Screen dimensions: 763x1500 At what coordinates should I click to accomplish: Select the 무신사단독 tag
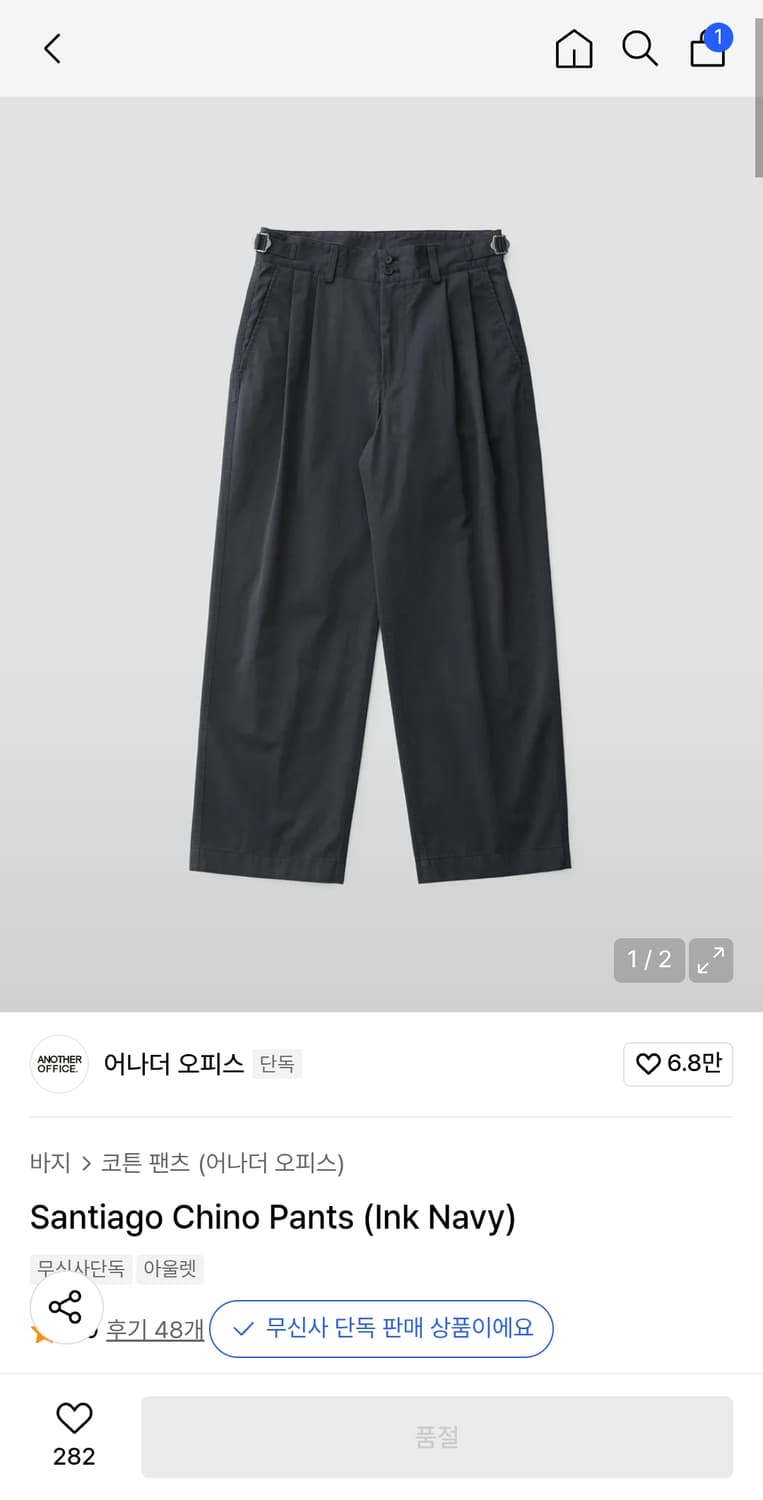[x=80, y=1270]
